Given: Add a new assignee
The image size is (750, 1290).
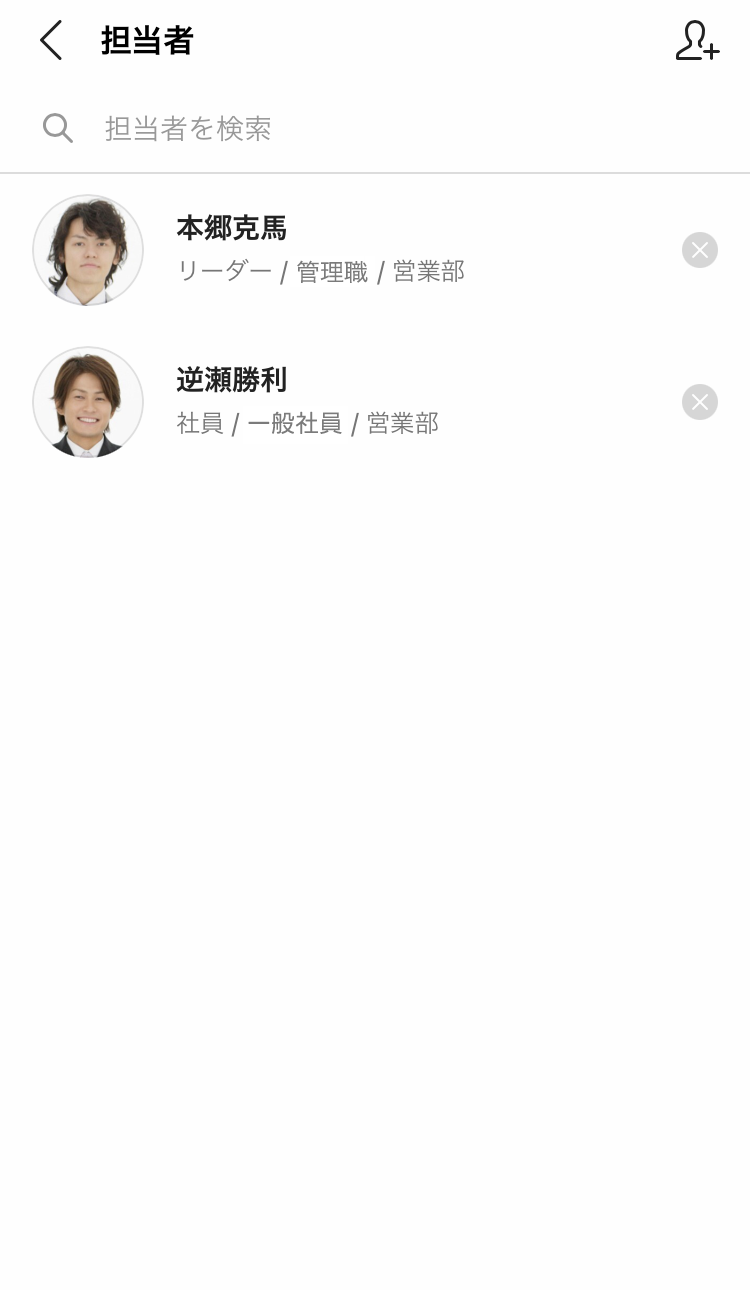Looking at the screenshot, I should click(697, 41).
